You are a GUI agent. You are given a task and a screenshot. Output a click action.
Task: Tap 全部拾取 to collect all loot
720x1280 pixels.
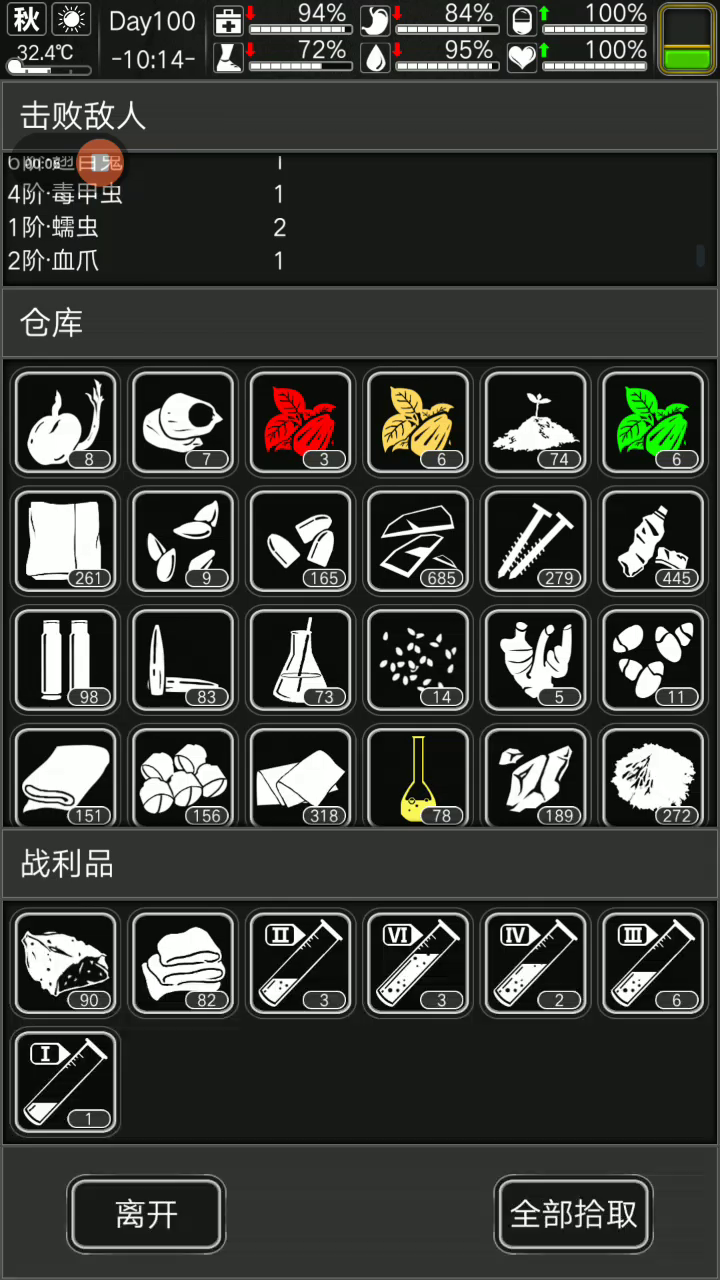tap(574, 1214)
